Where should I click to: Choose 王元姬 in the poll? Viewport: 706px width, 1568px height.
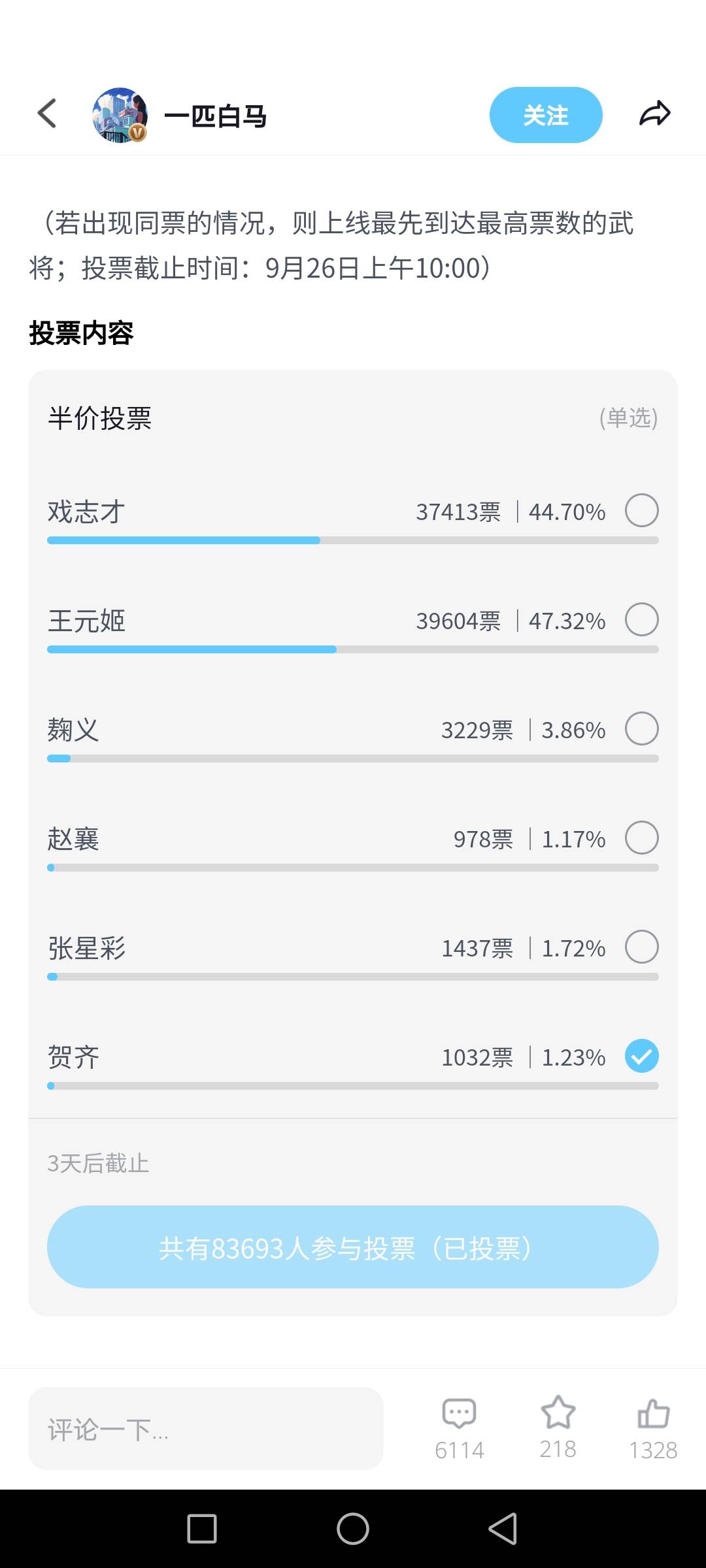[642, 619]
